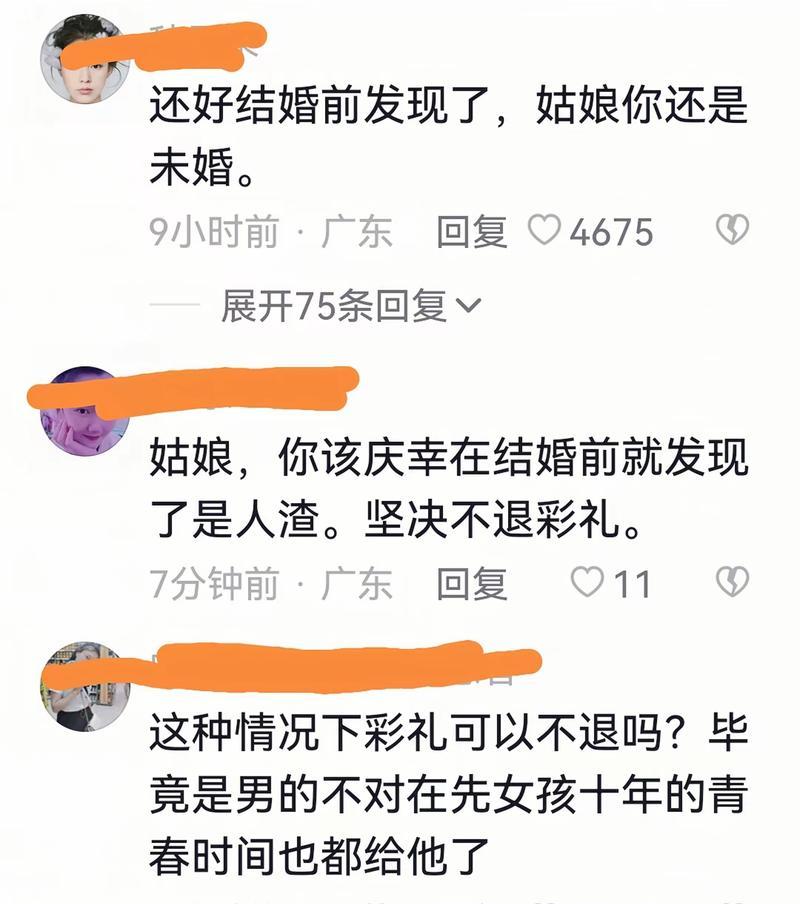This screenshot has height=904, width=800.
Task: Open avatar of commenter saying 姑娘你还是未婚
Action: click(84, 58)
